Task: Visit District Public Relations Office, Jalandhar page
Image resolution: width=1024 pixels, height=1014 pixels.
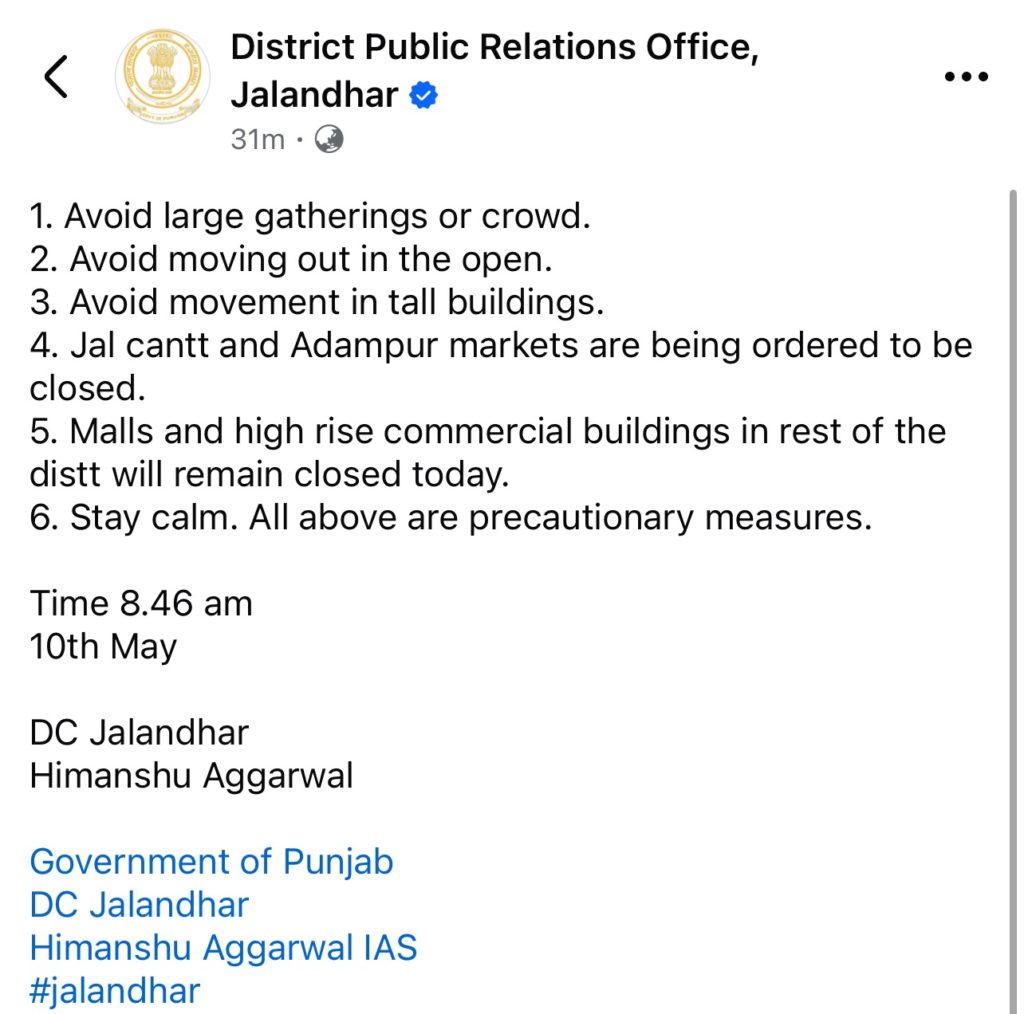Action: pyautogui.click(x=494, y=49)
